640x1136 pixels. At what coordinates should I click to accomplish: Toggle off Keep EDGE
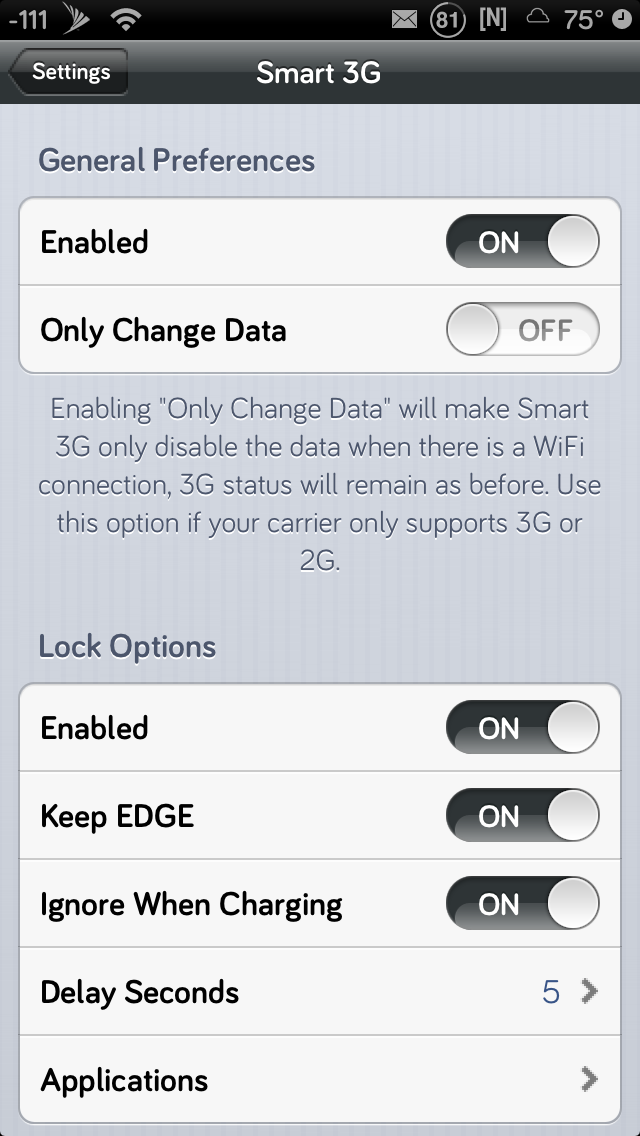pos(523,816)
